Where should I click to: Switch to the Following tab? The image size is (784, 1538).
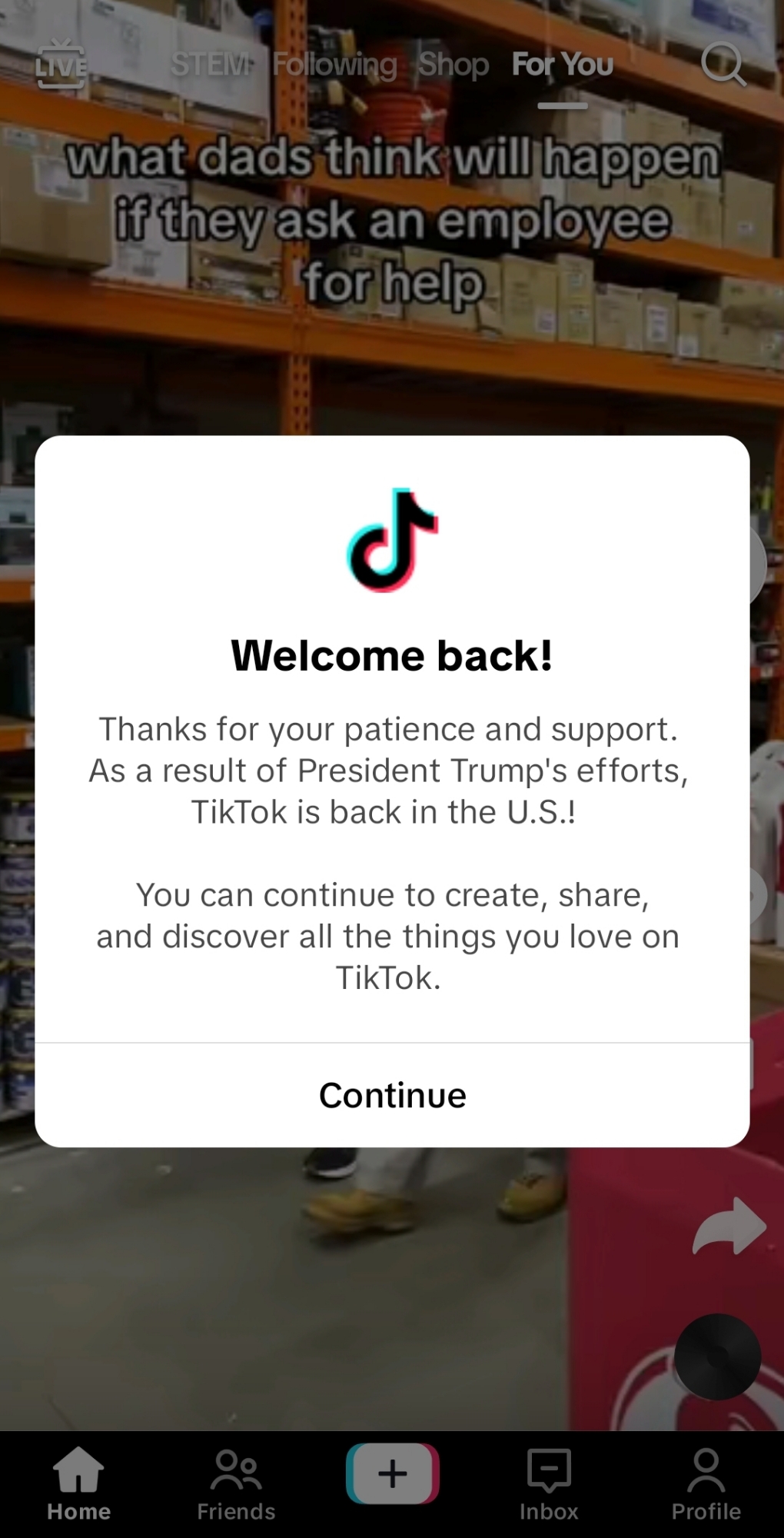(334, 65)
